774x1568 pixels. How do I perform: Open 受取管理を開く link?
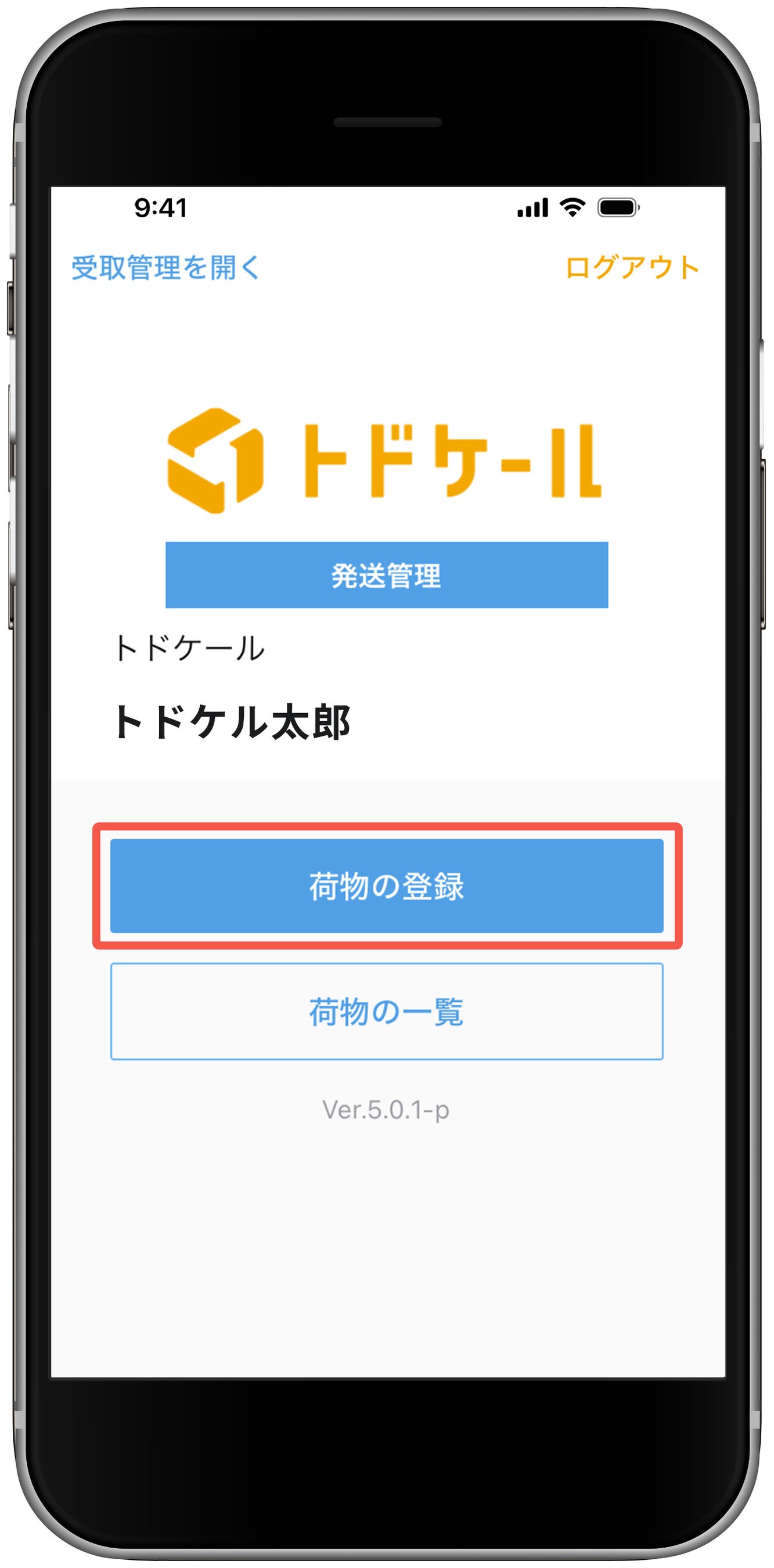click(165, 268)
